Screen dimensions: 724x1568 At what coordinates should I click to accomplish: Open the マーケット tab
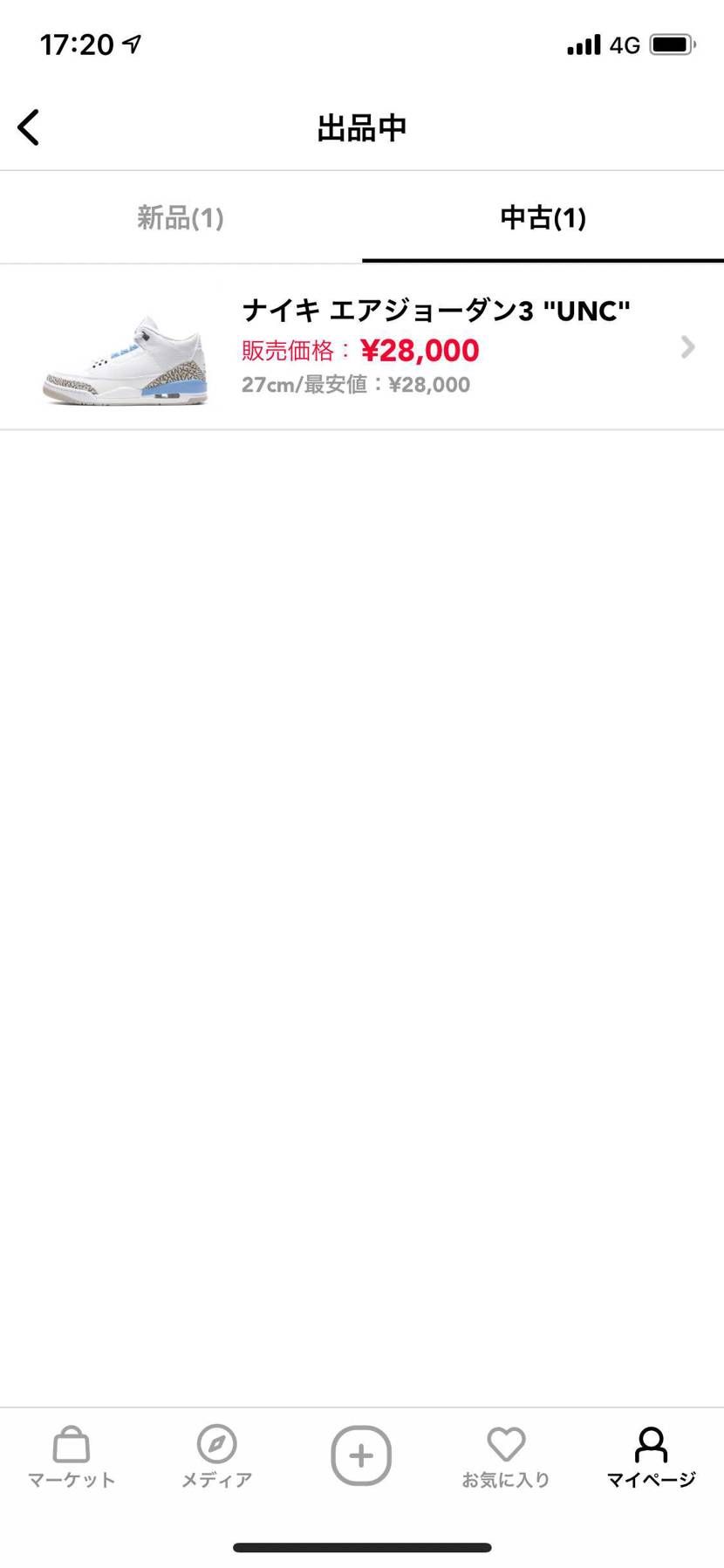tap(72, 1456)
